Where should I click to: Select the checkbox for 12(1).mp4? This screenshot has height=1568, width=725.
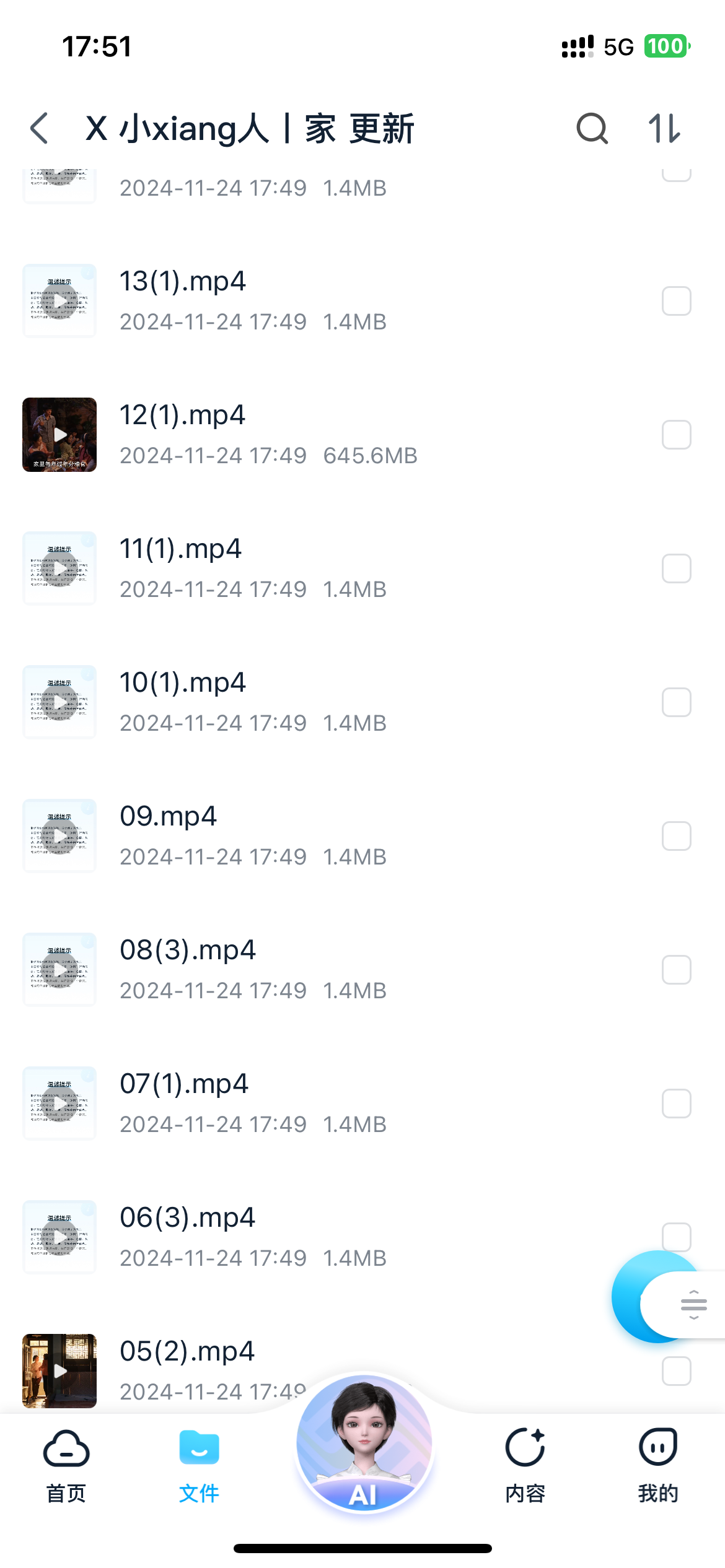(x=676, y=435)
